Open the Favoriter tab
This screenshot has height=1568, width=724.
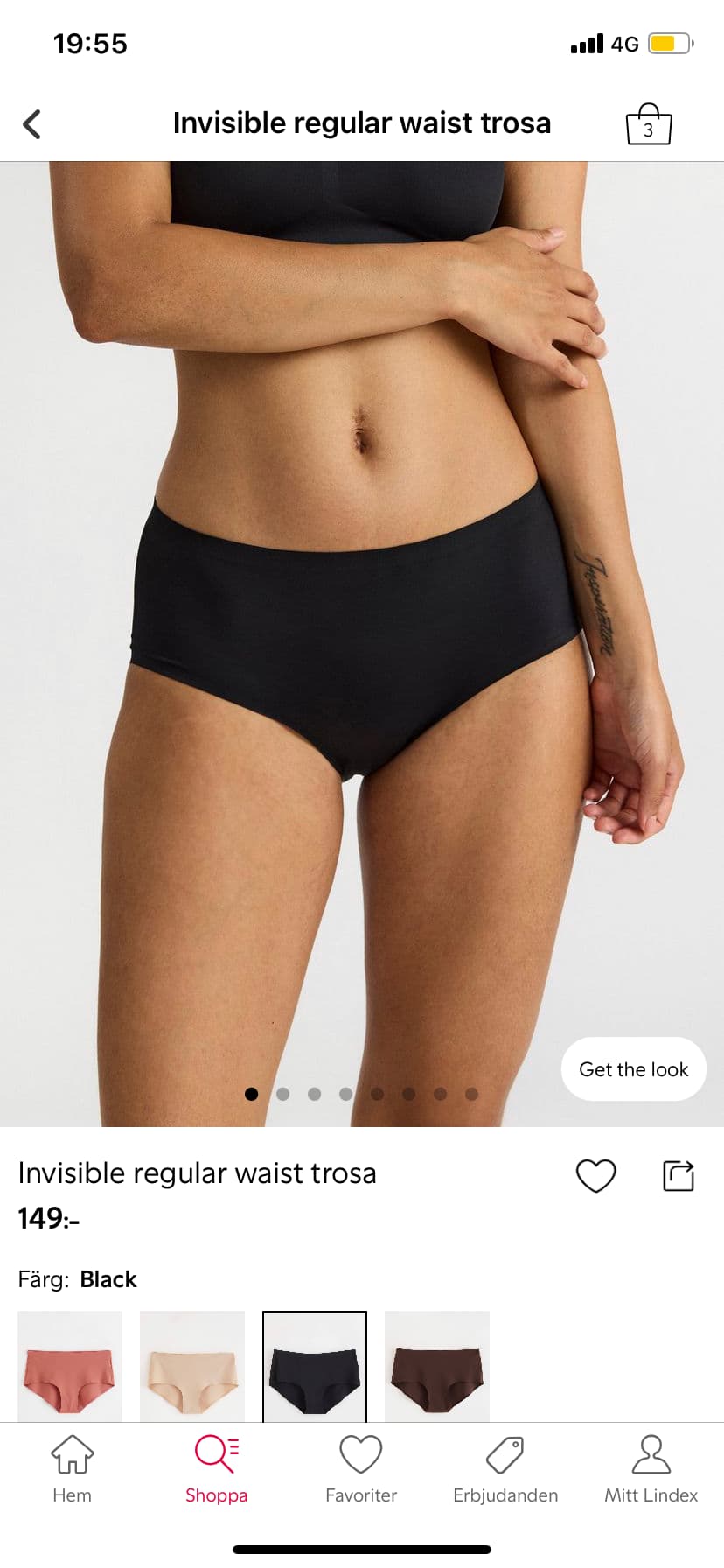[x=361, y=1469]
